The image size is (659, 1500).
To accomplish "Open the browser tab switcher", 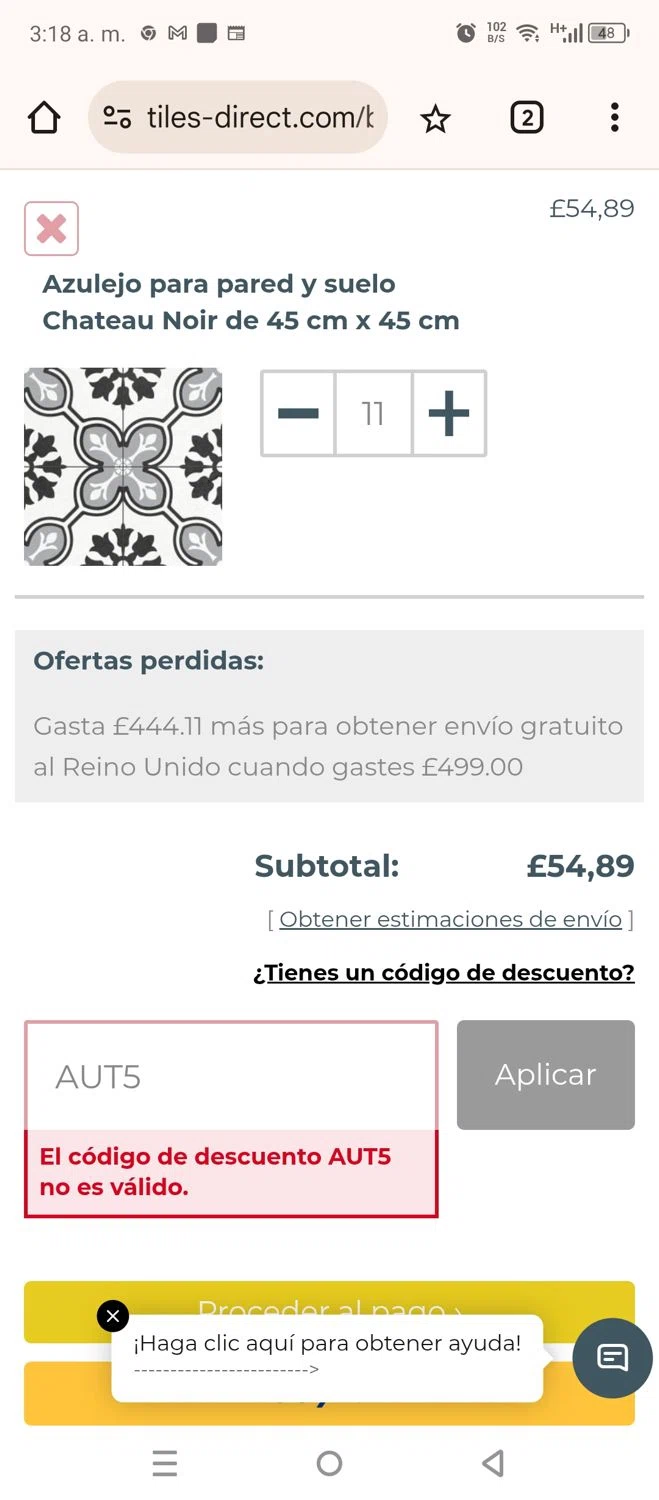I will pyautogui.click(x=526, y=118).
